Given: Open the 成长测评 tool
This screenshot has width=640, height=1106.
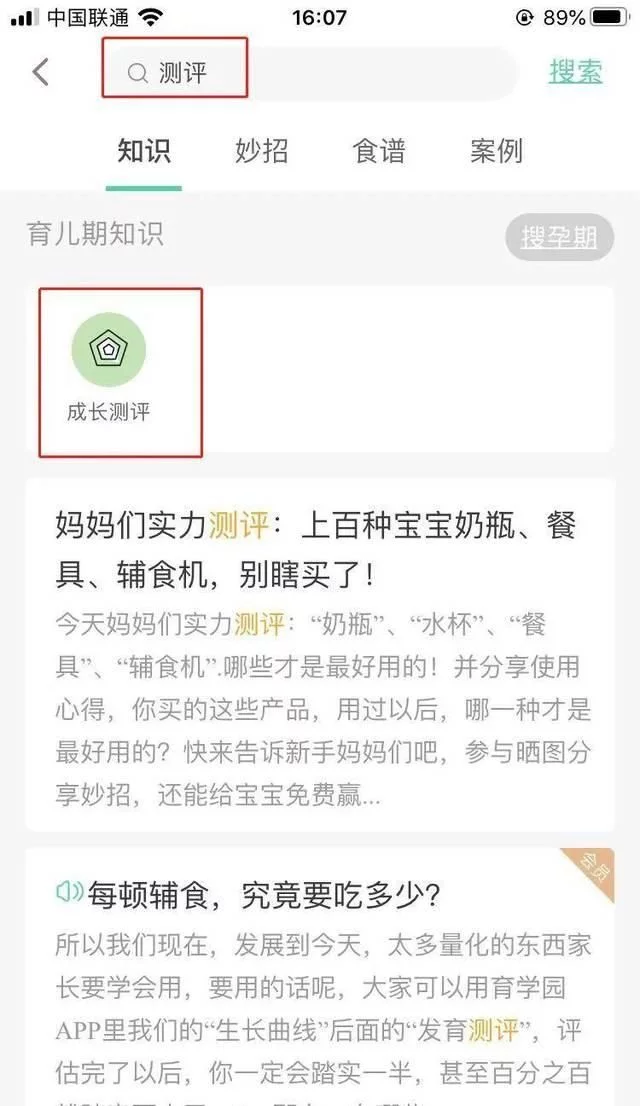Looking at the screenshot, I should click(x=109, y=370).
